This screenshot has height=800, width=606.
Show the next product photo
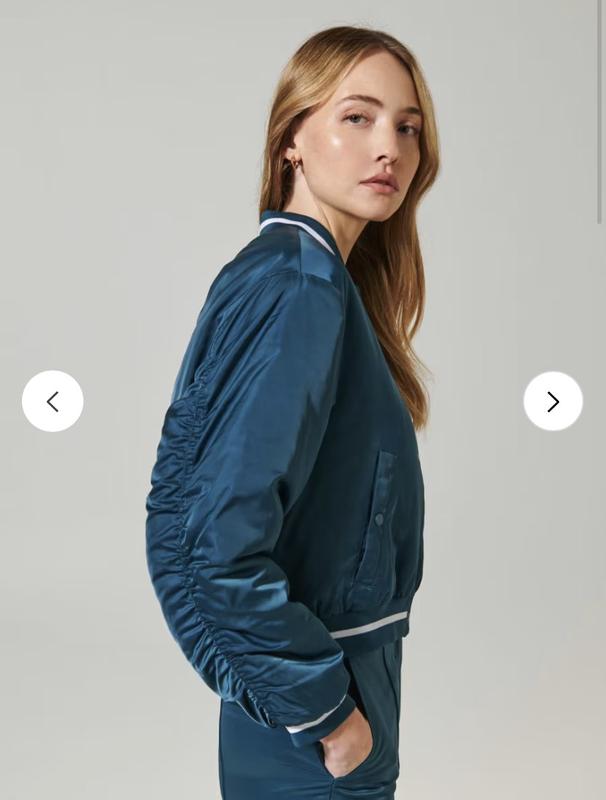552,401
